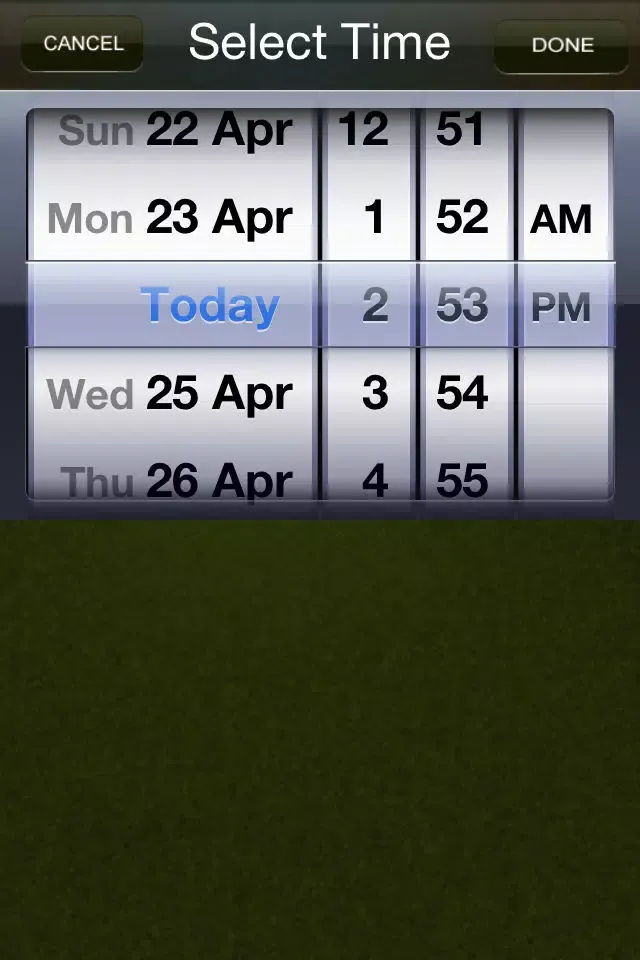Set the minutes to 52

tap(462, 218)
